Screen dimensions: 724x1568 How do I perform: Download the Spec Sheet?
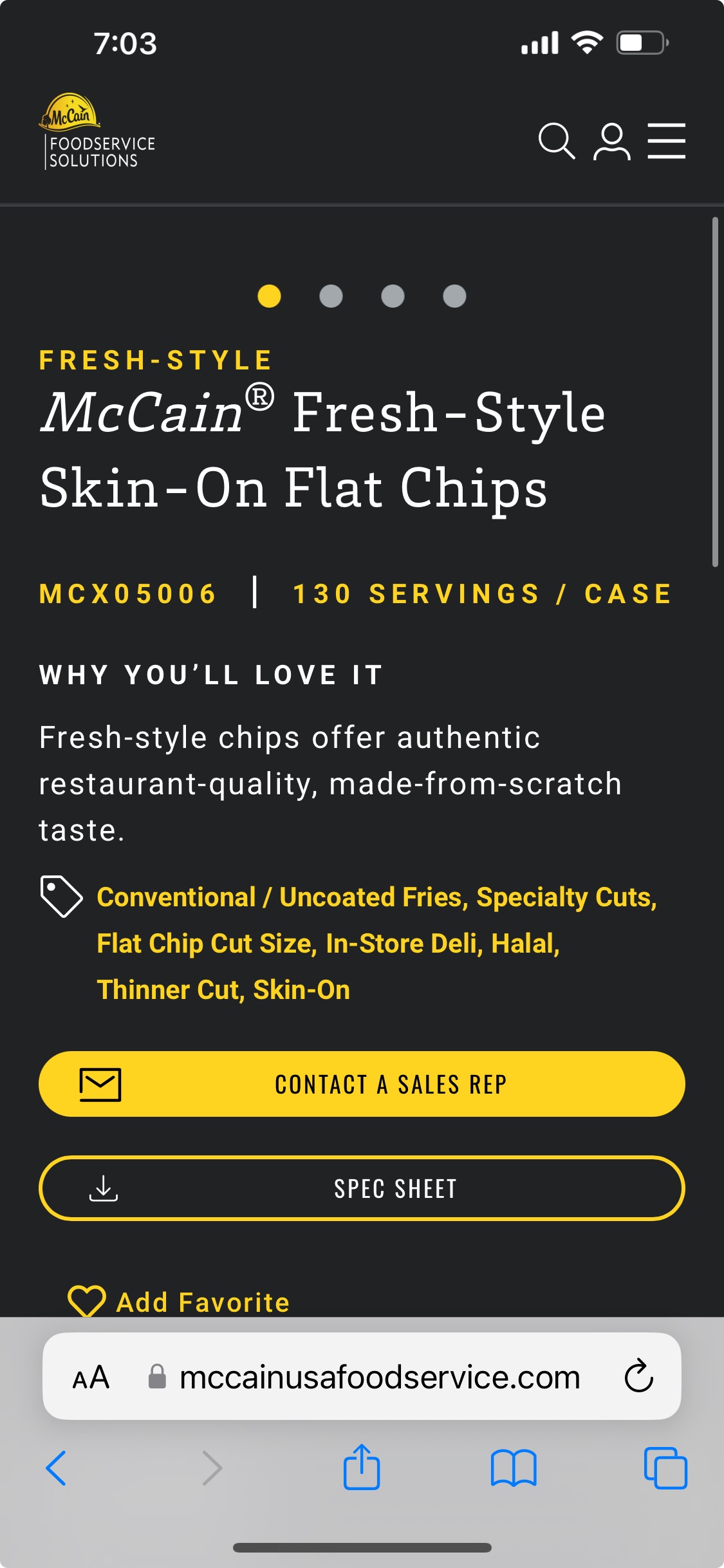coord(362,1188)
